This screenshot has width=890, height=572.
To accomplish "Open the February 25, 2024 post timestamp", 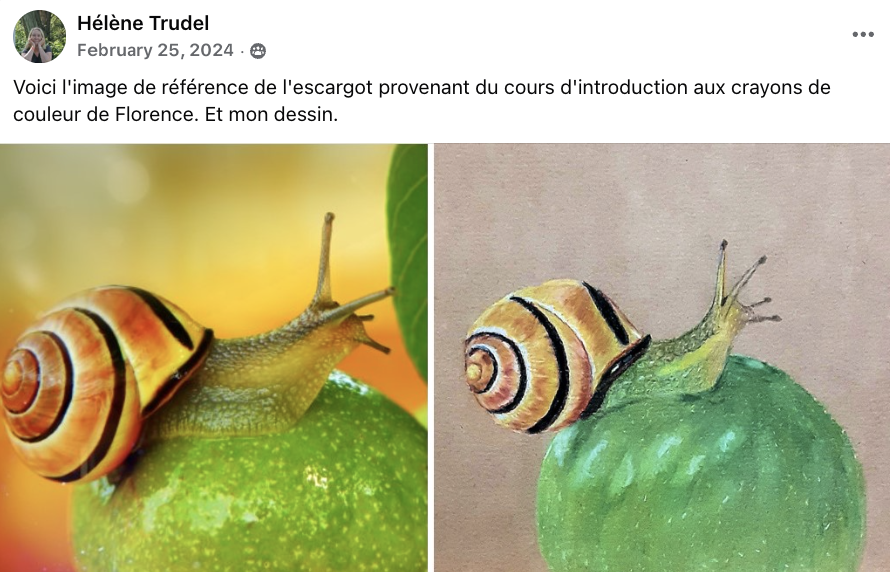I will [x=155, y=50].
